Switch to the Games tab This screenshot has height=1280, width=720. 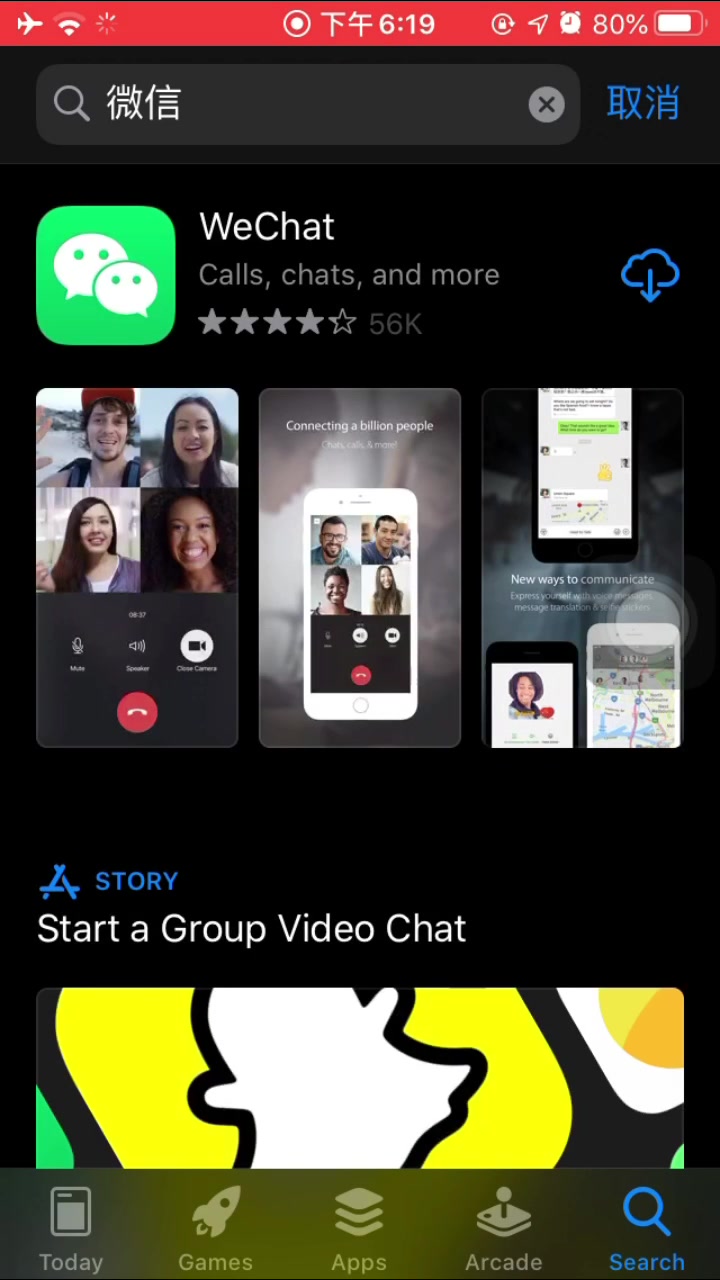pyautogui.click(x=215, y=1230)
